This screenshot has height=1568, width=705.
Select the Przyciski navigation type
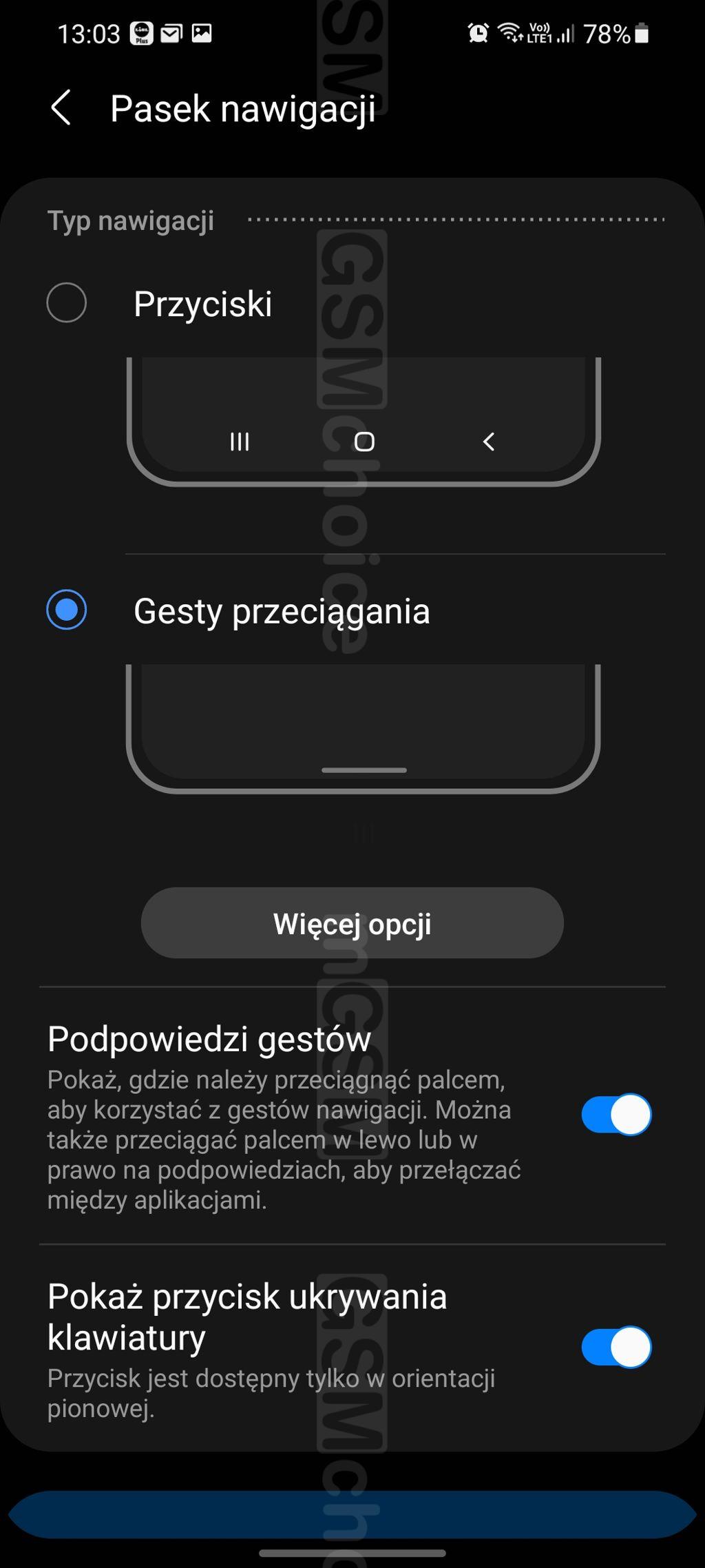[67, 302]
